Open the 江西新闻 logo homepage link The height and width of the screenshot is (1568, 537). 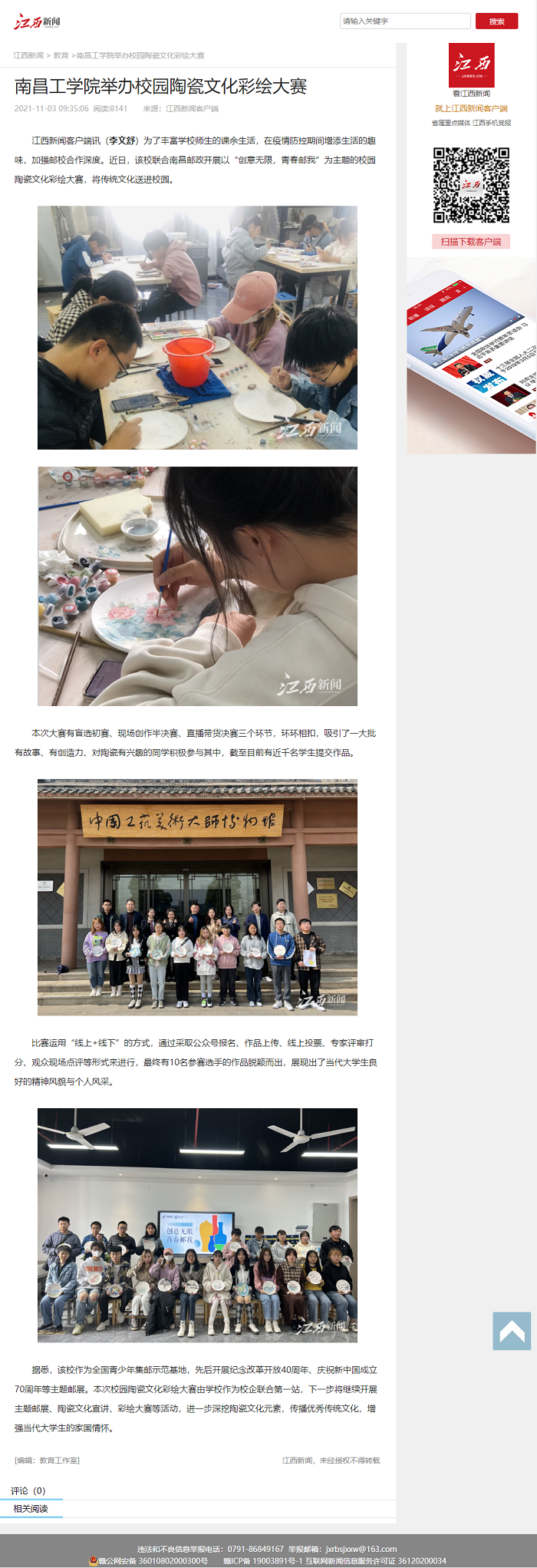tap(37, 21)
